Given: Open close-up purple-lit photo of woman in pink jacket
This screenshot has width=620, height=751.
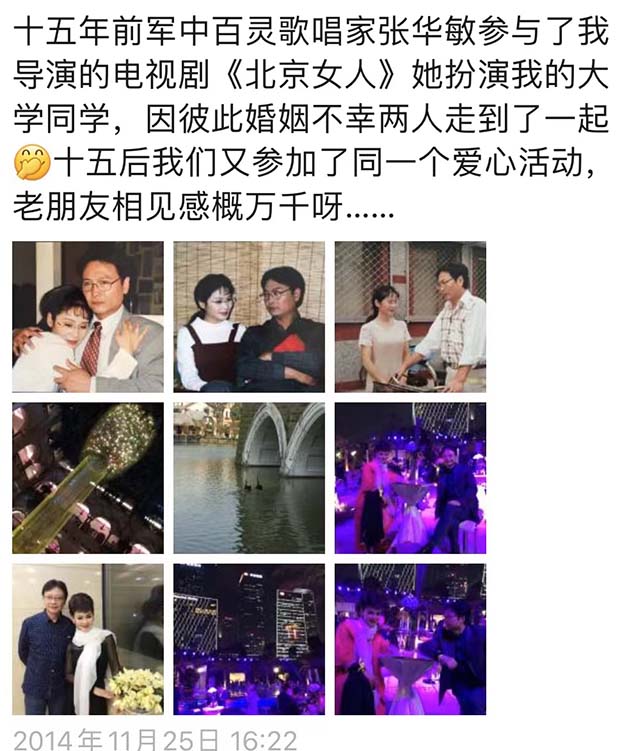Looking at the screenshot, I should (410, 639).
